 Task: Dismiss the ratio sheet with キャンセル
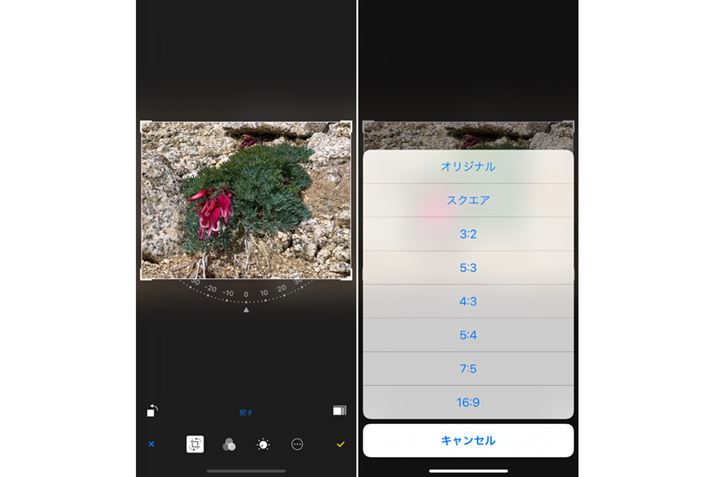pos(468,440)
